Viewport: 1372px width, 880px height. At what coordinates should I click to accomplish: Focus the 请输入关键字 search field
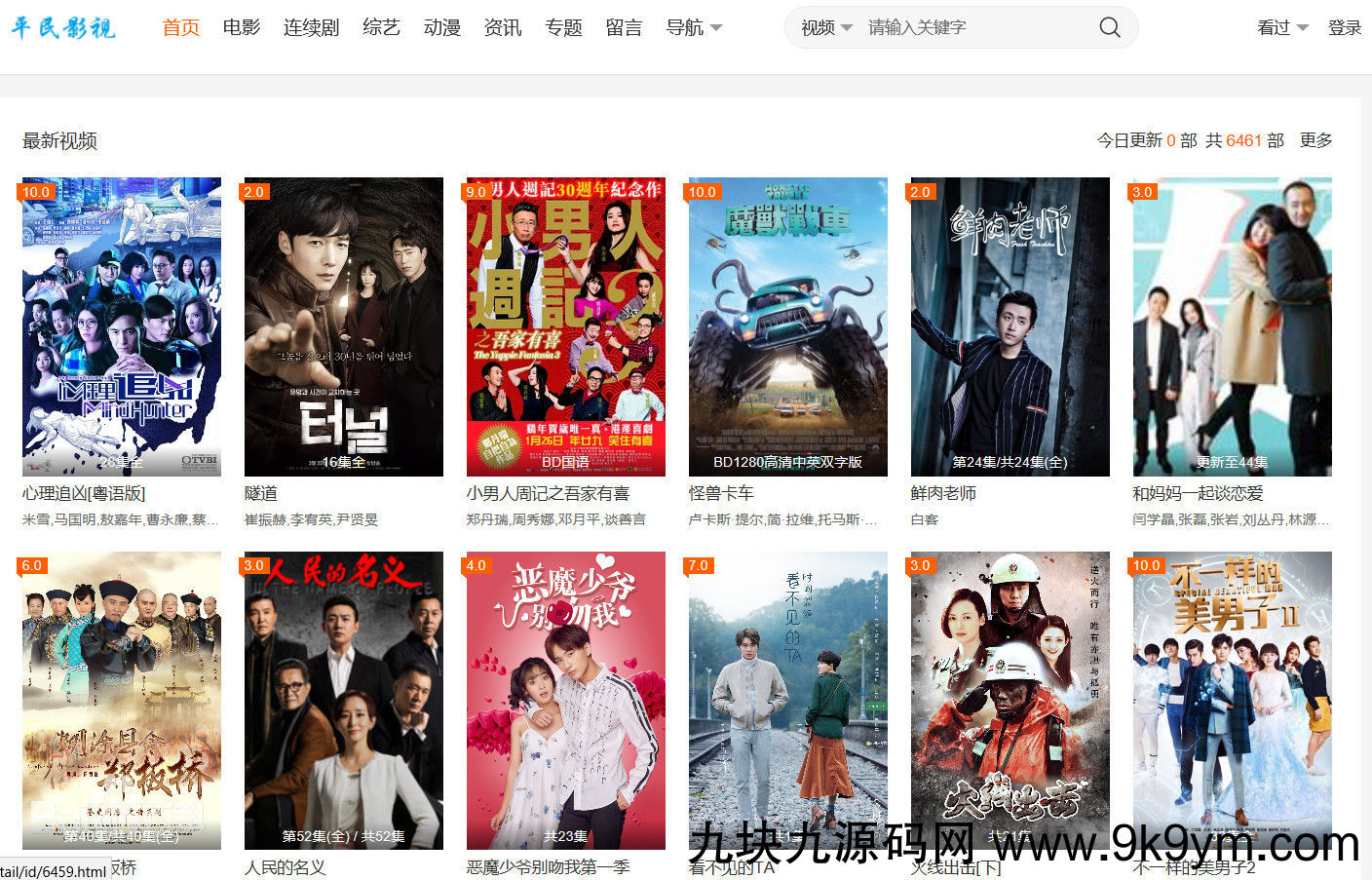click(974, 27)
